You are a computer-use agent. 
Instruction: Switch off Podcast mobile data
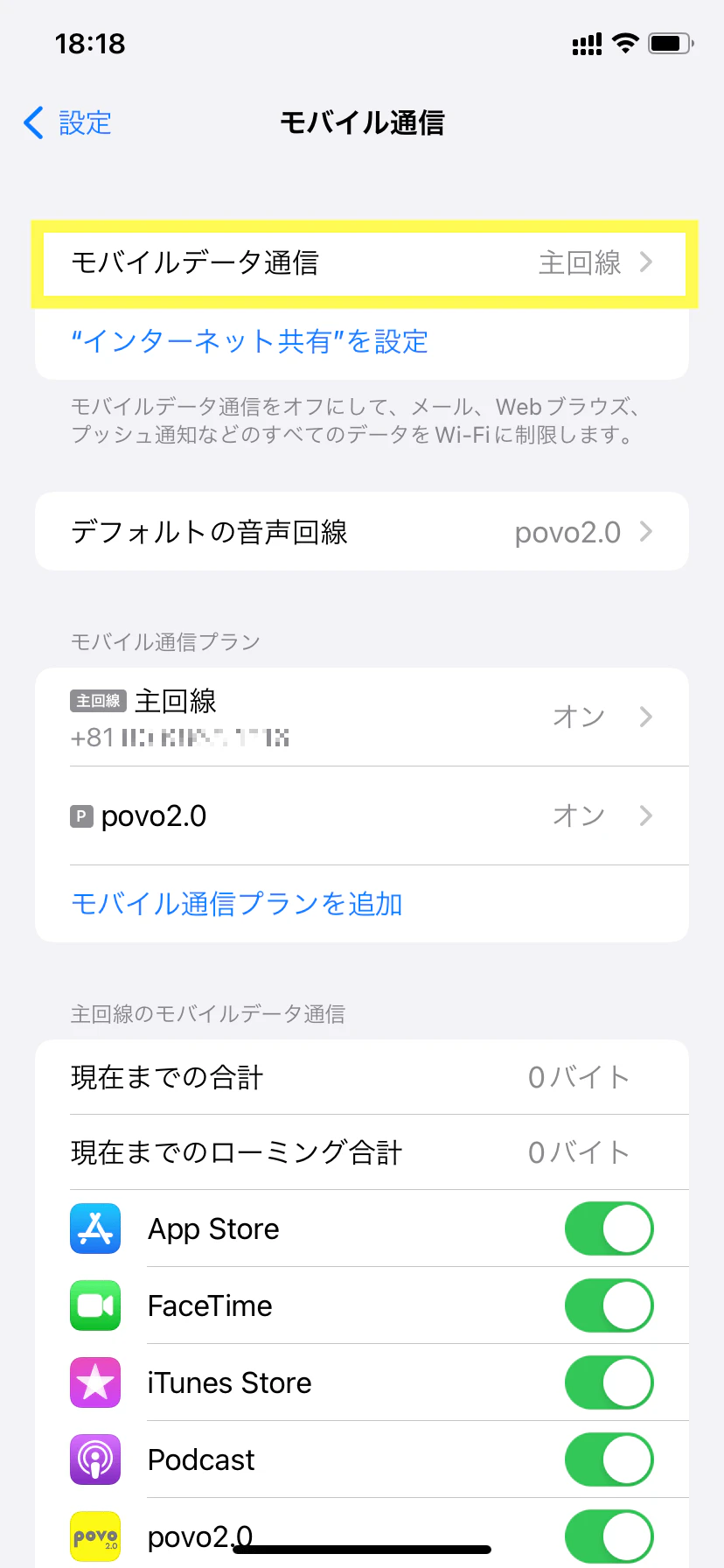pyautogui.click(x=609, y=1459)
